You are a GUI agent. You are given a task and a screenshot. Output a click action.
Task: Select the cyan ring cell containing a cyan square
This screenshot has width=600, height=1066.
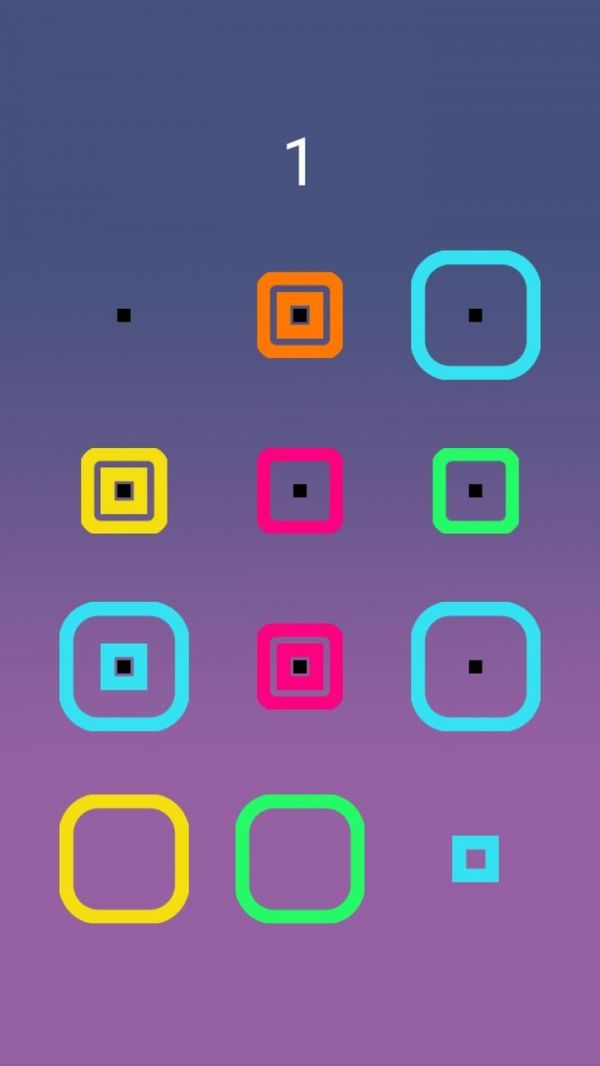pos(124,667)
